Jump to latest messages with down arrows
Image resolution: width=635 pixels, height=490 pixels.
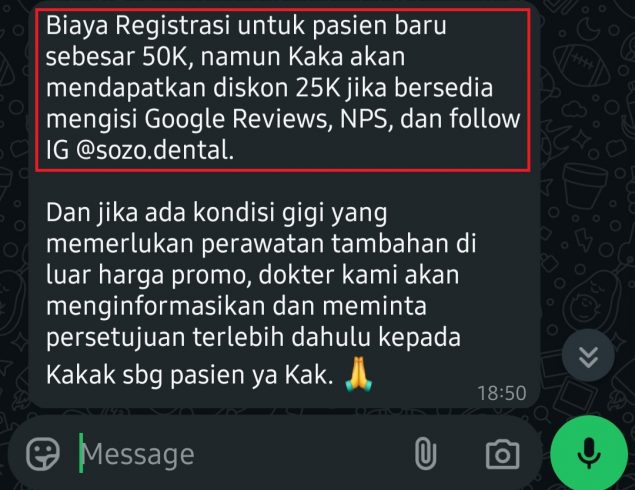[x=589, y=357]
